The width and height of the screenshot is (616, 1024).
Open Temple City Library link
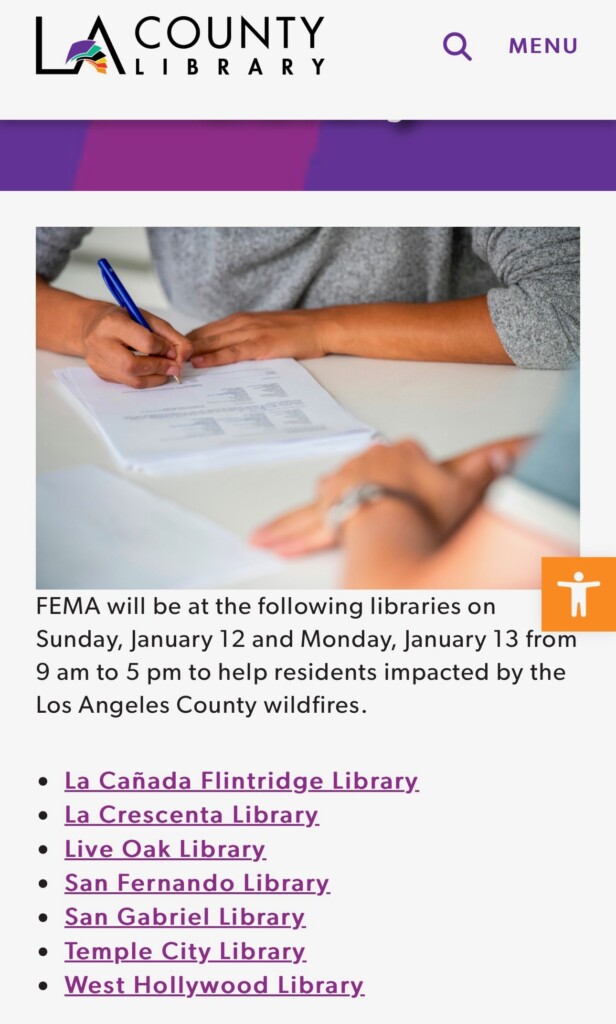pos(185,951)
